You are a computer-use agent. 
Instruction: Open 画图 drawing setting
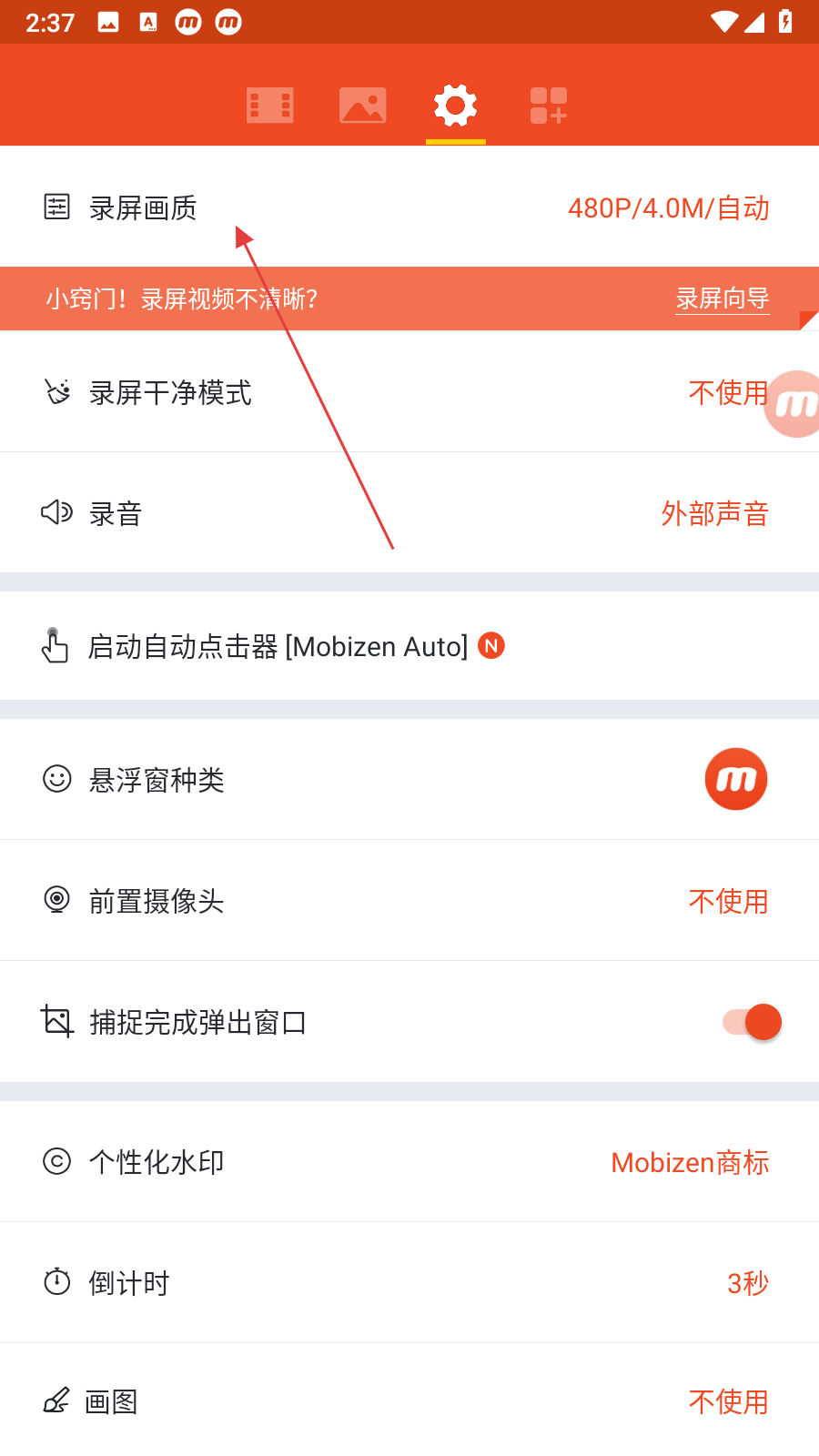(409, 1401)
